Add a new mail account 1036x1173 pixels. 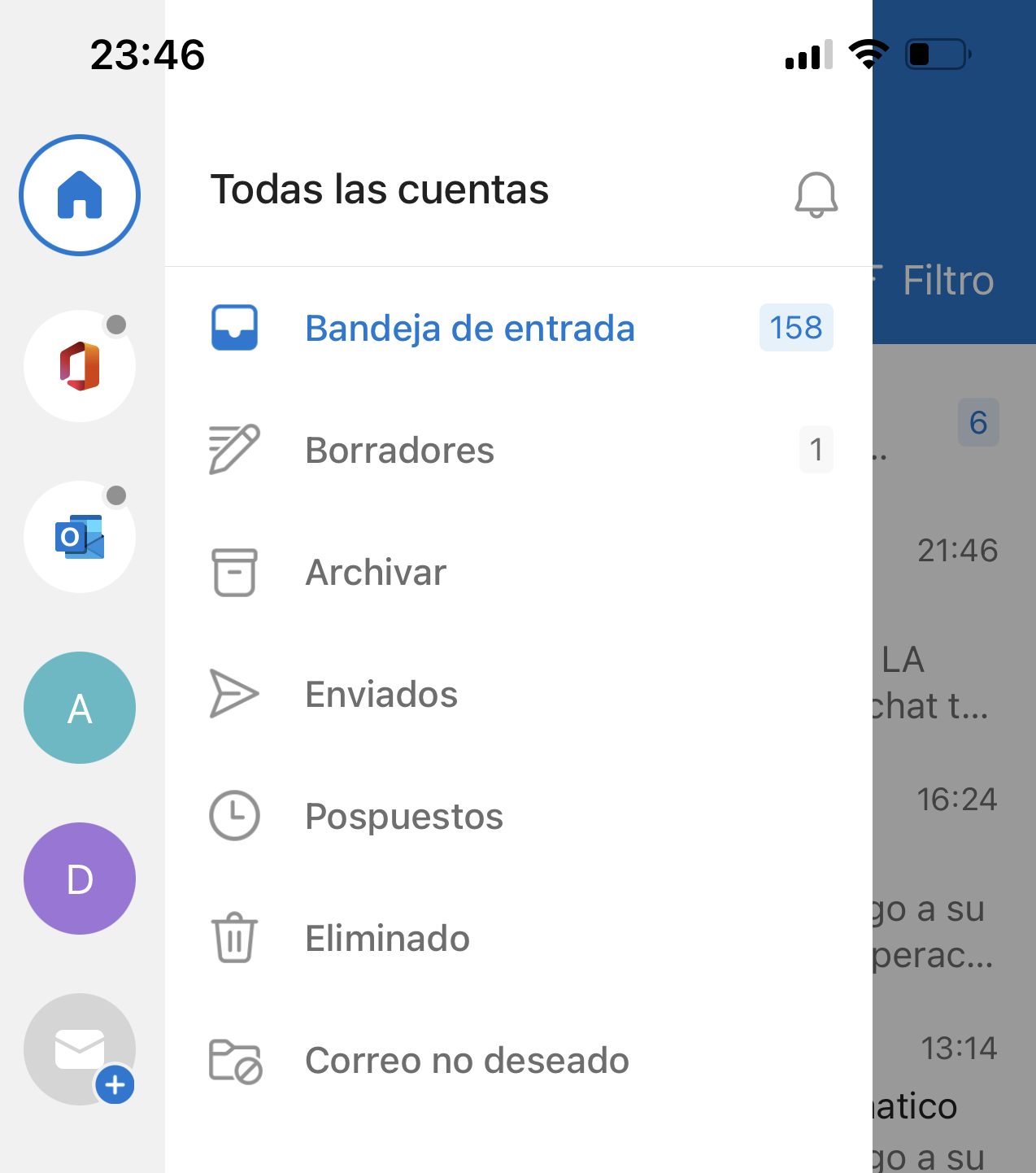point(80,1049)
